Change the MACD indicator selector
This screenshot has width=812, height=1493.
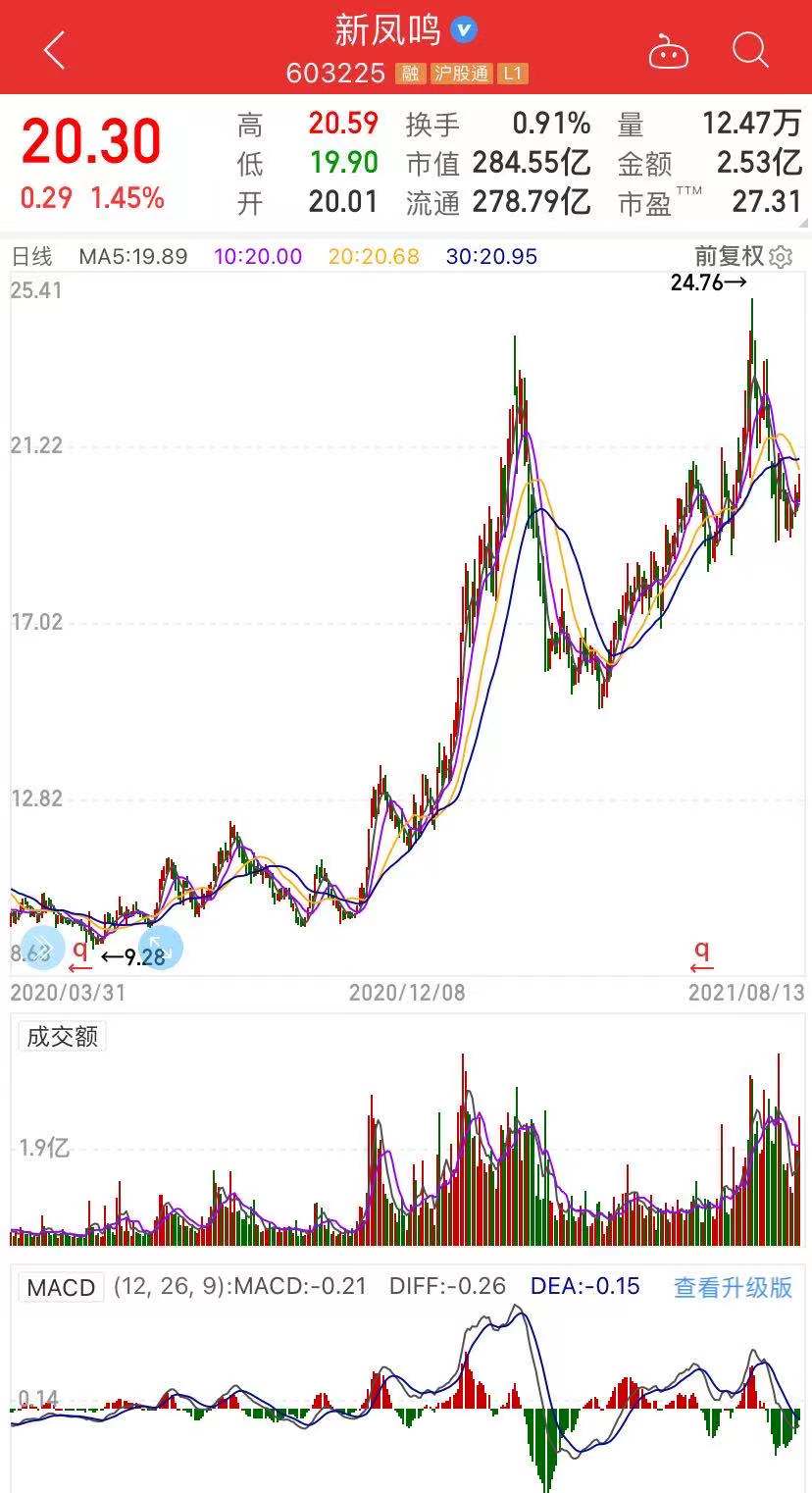pos(61,1287)
